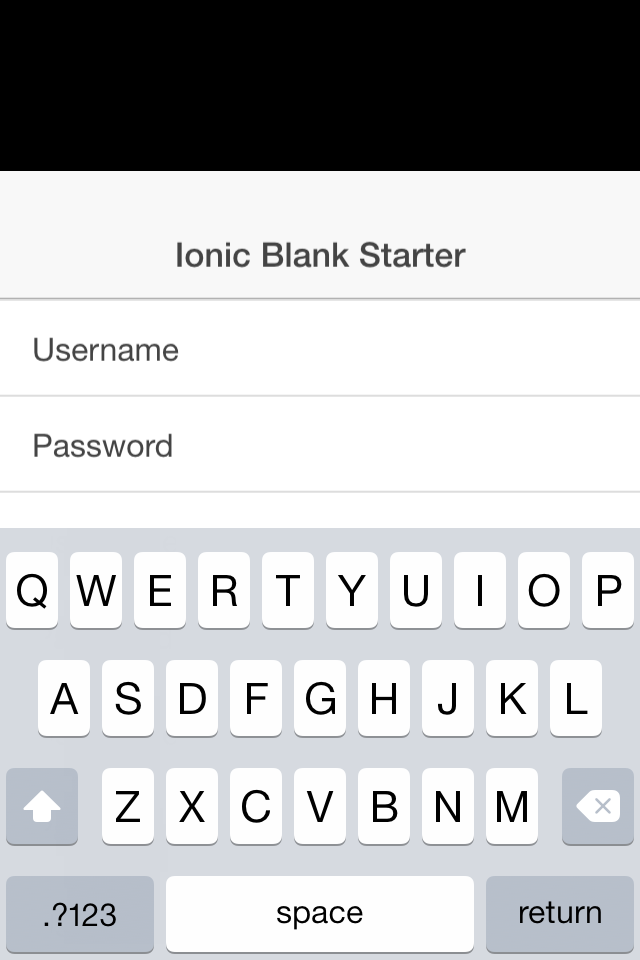Select the Password input field

click(320, 446)
